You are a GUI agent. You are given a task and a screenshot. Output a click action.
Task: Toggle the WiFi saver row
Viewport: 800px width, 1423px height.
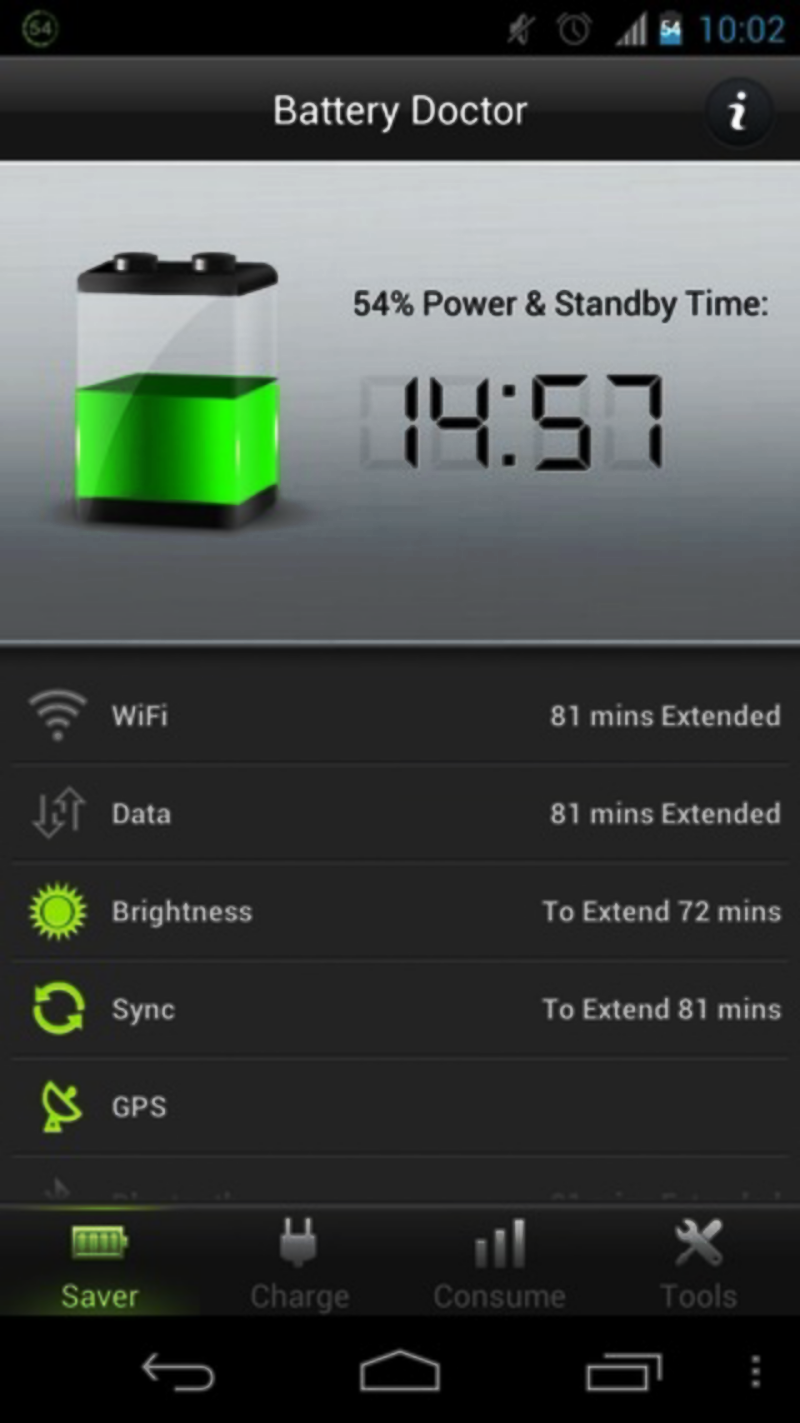[x=400, y=716]
